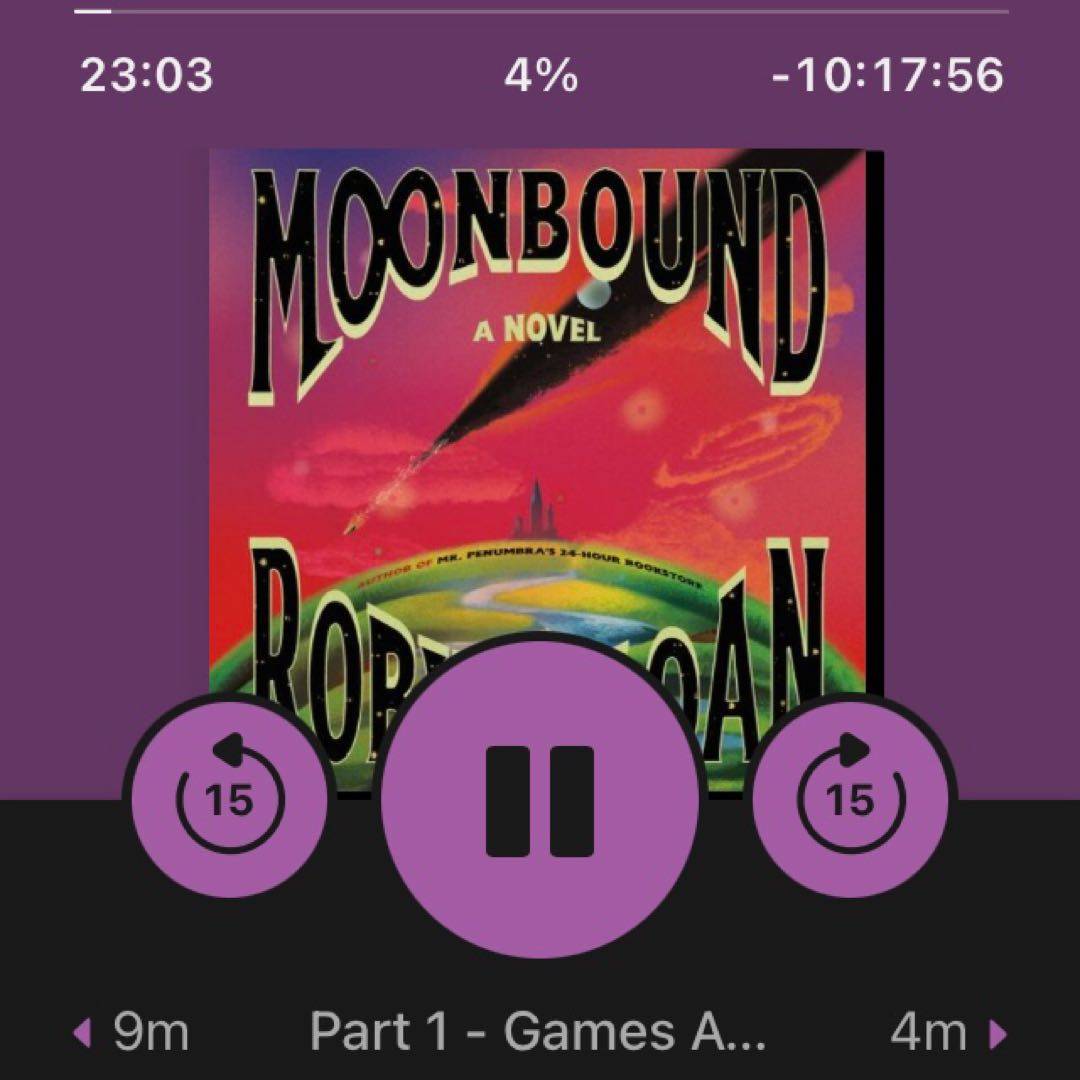The image size is (1080, 1080).
Task: Rewind 15 seconds
Action: pos(230,799)
